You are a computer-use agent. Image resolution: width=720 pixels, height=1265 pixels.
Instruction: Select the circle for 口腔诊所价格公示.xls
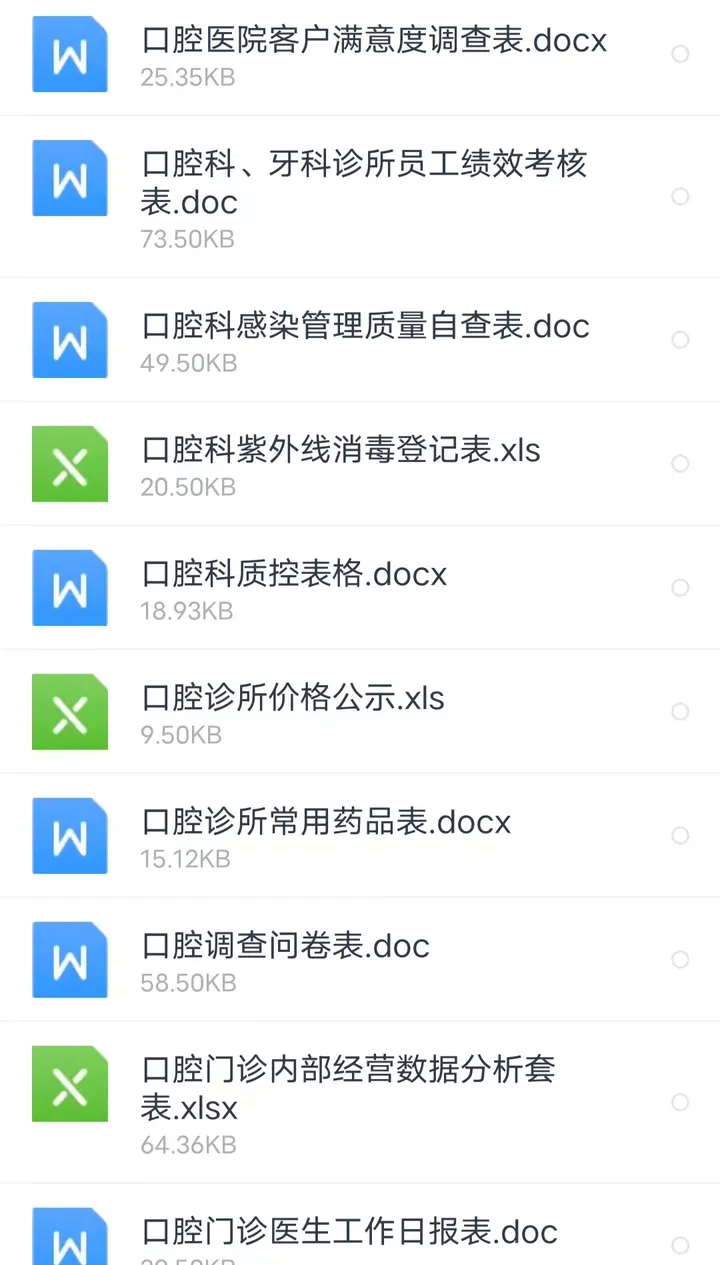pyautogui.click(x=680, y=712)
